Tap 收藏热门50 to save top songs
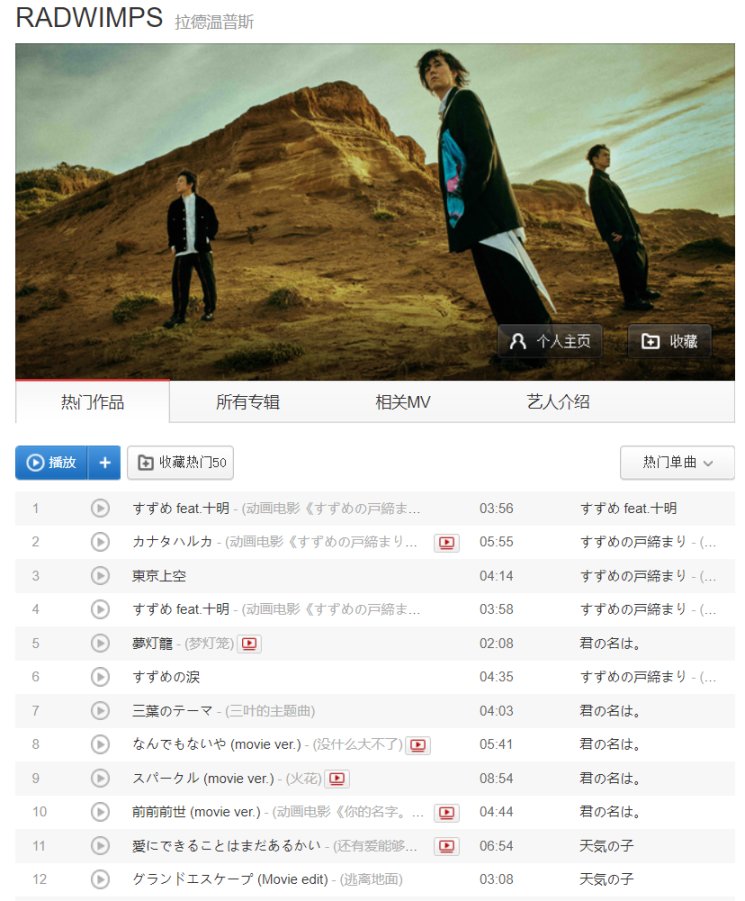The image size is (745, 901). point(180,462)
